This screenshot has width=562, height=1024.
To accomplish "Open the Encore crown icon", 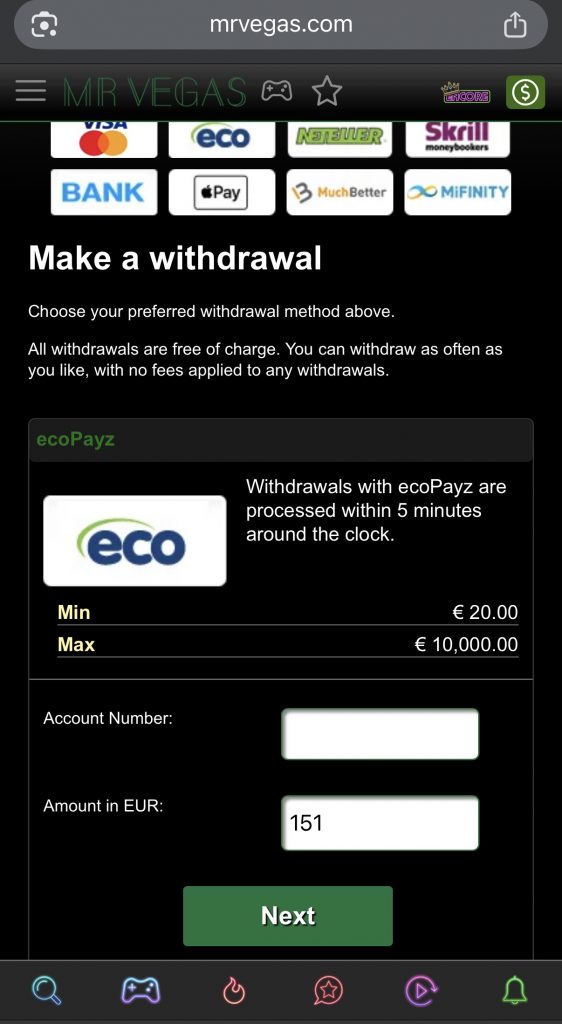I will 467,93.
